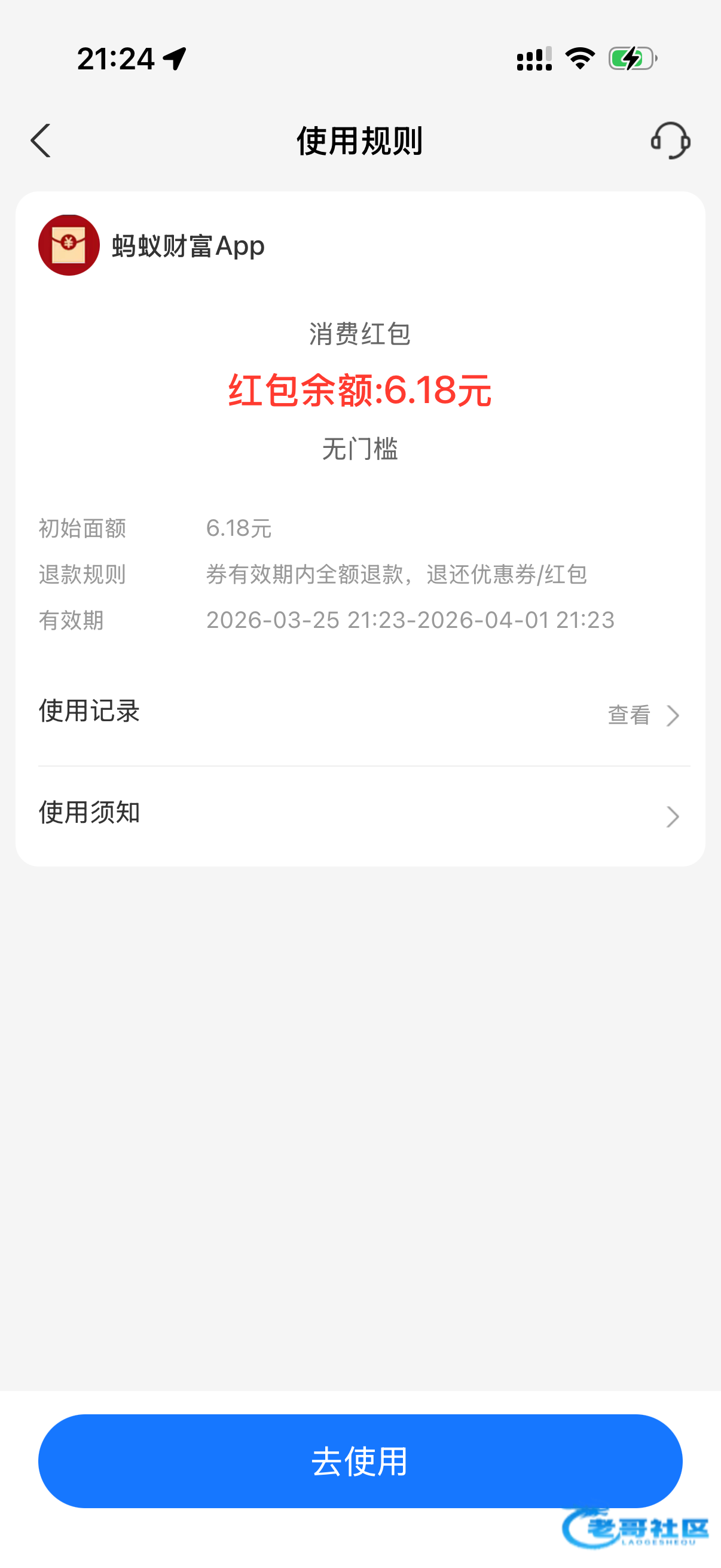Image resolution: width=721 pixels, height=1568 pixels.
Task: Go back from the 使用规则 page
Action: pyautogui.click(x=41, y=141)
